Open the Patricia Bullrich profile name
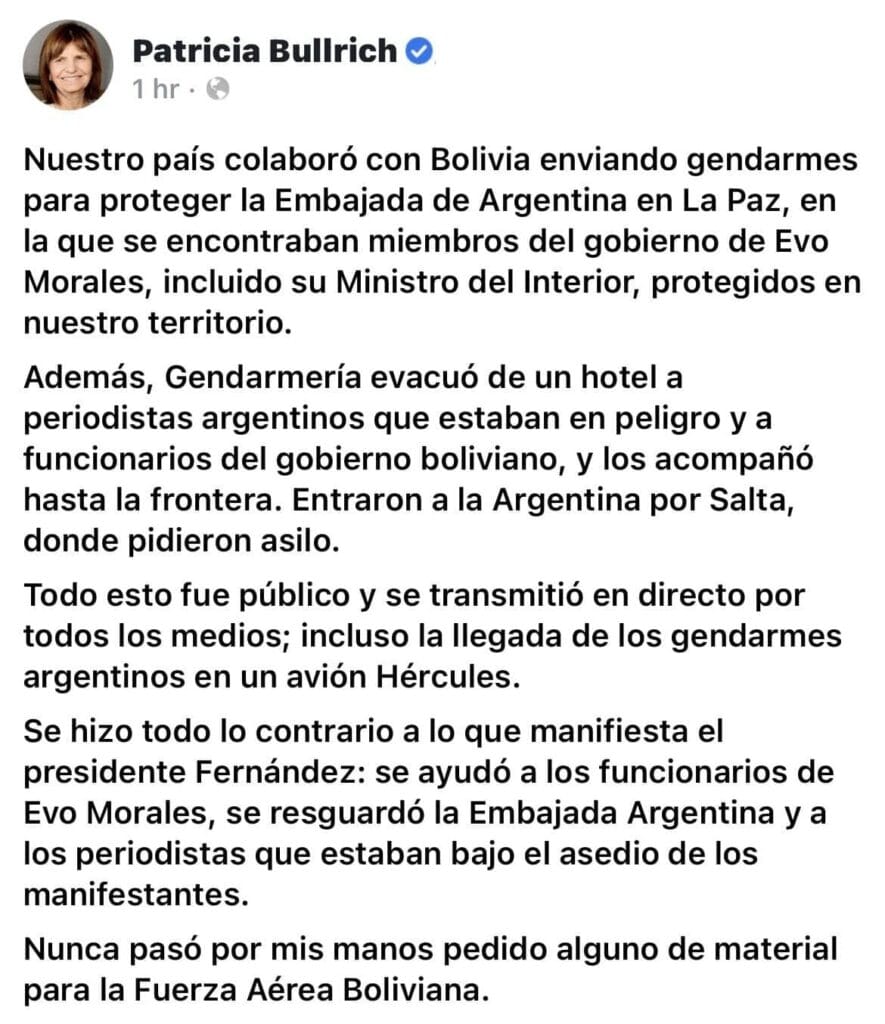Image resolution: width=885 pixels, height=1024 pixels. click(x=265, y=51)
